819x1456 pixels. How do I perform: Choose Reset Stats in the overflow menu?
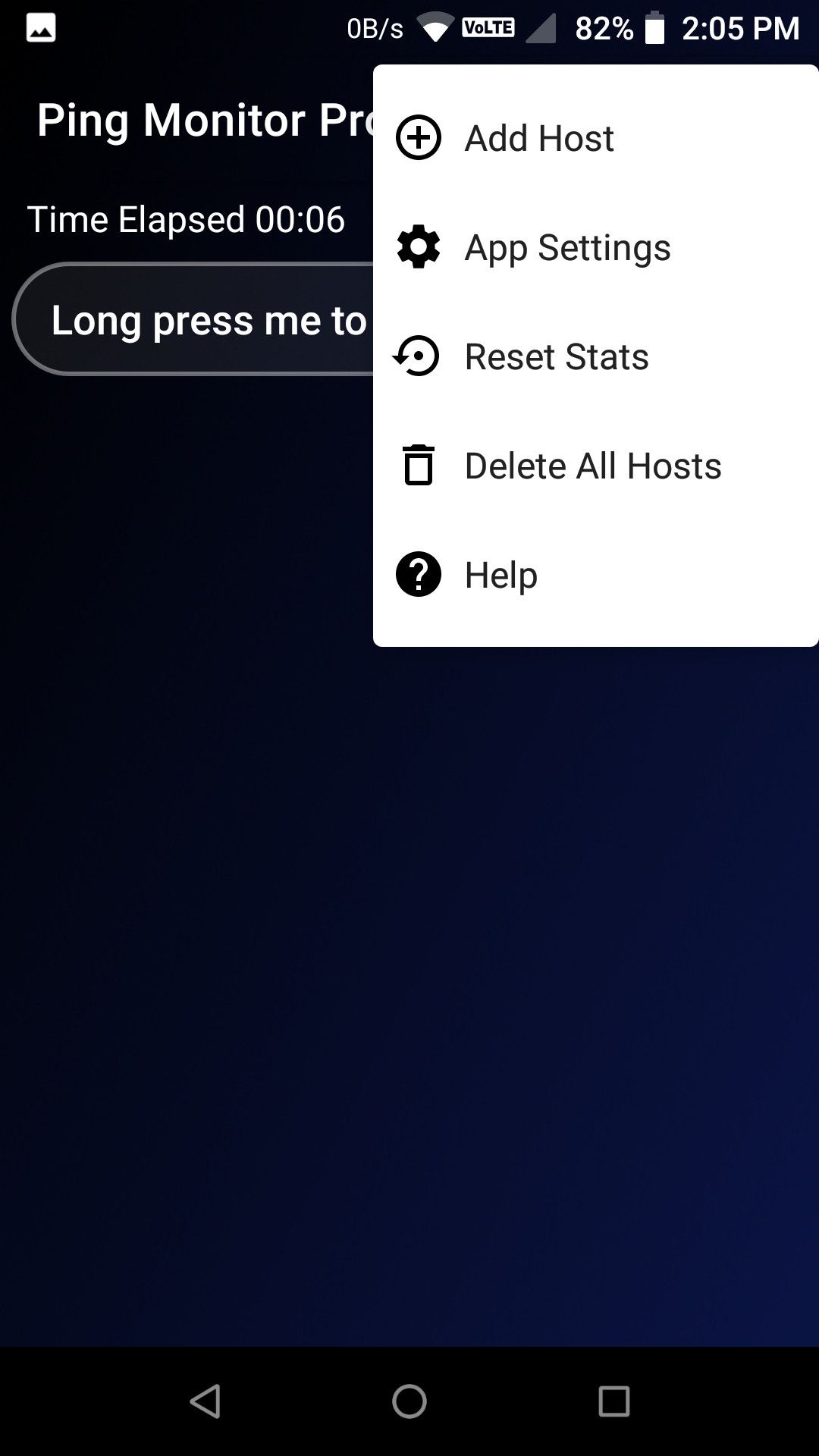pyautogui.click(x=556, y=356)
